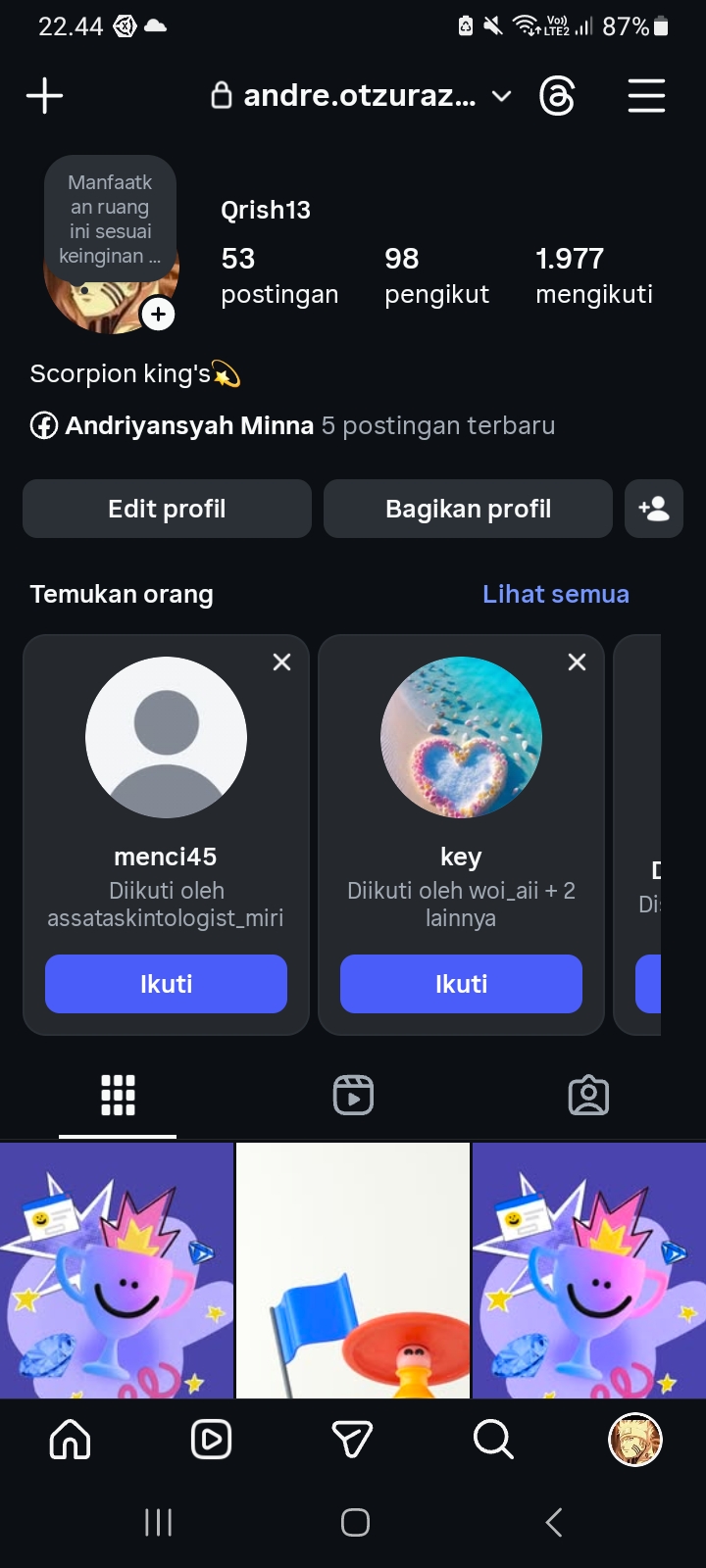Expand the account switcher dropdown

(501, 96)
